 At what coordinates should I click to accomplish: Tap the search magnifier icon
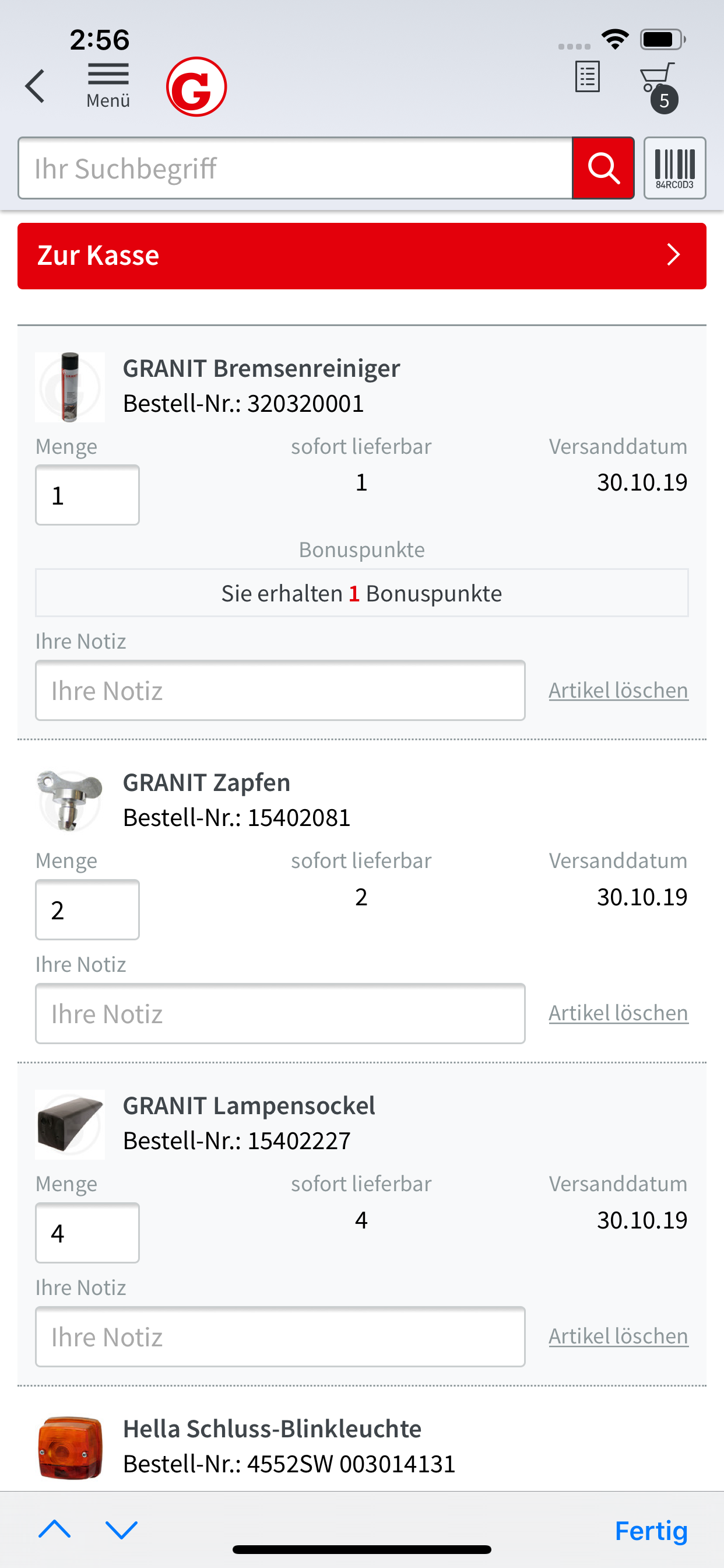[603, 168]
